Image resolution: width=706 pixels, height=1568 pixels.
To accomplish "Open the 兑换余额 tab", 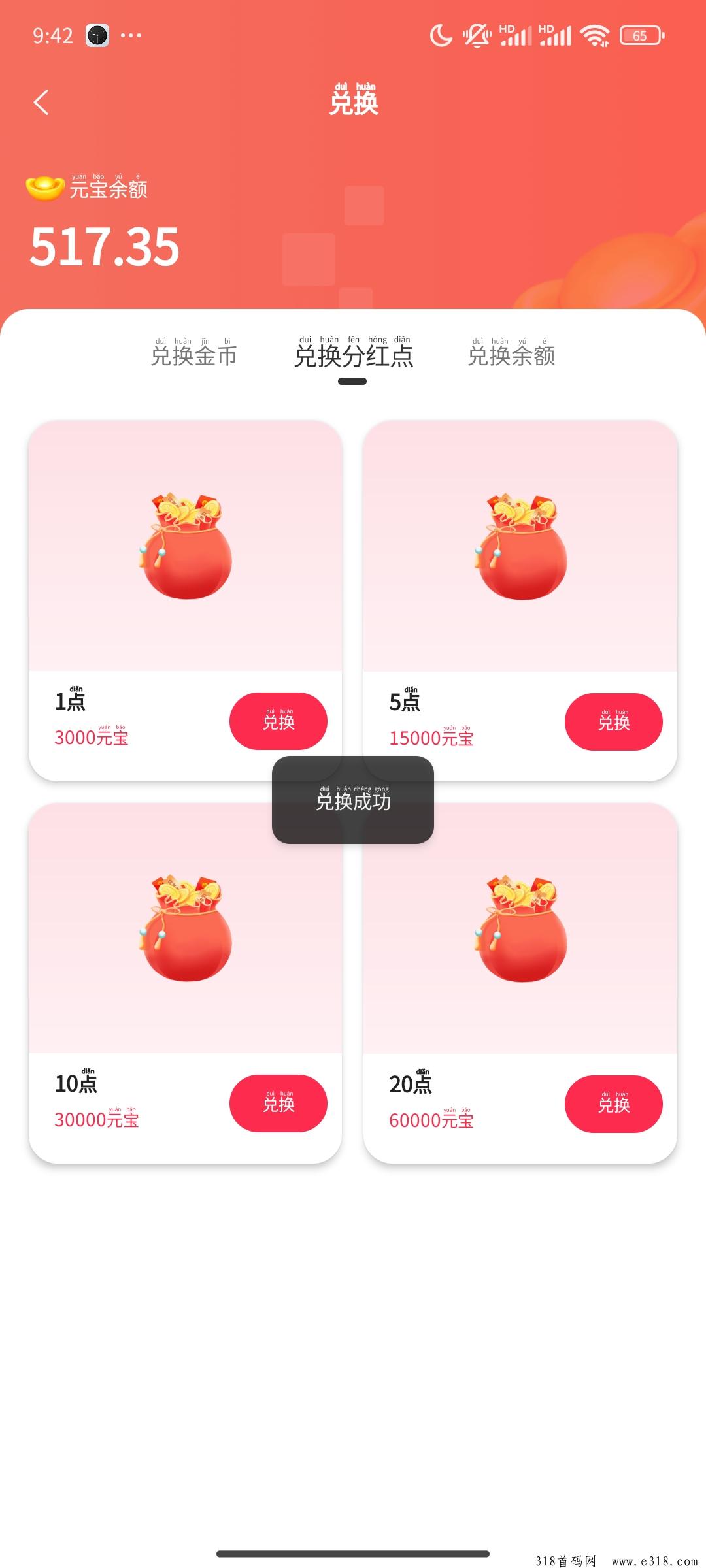I will [511, 355].
